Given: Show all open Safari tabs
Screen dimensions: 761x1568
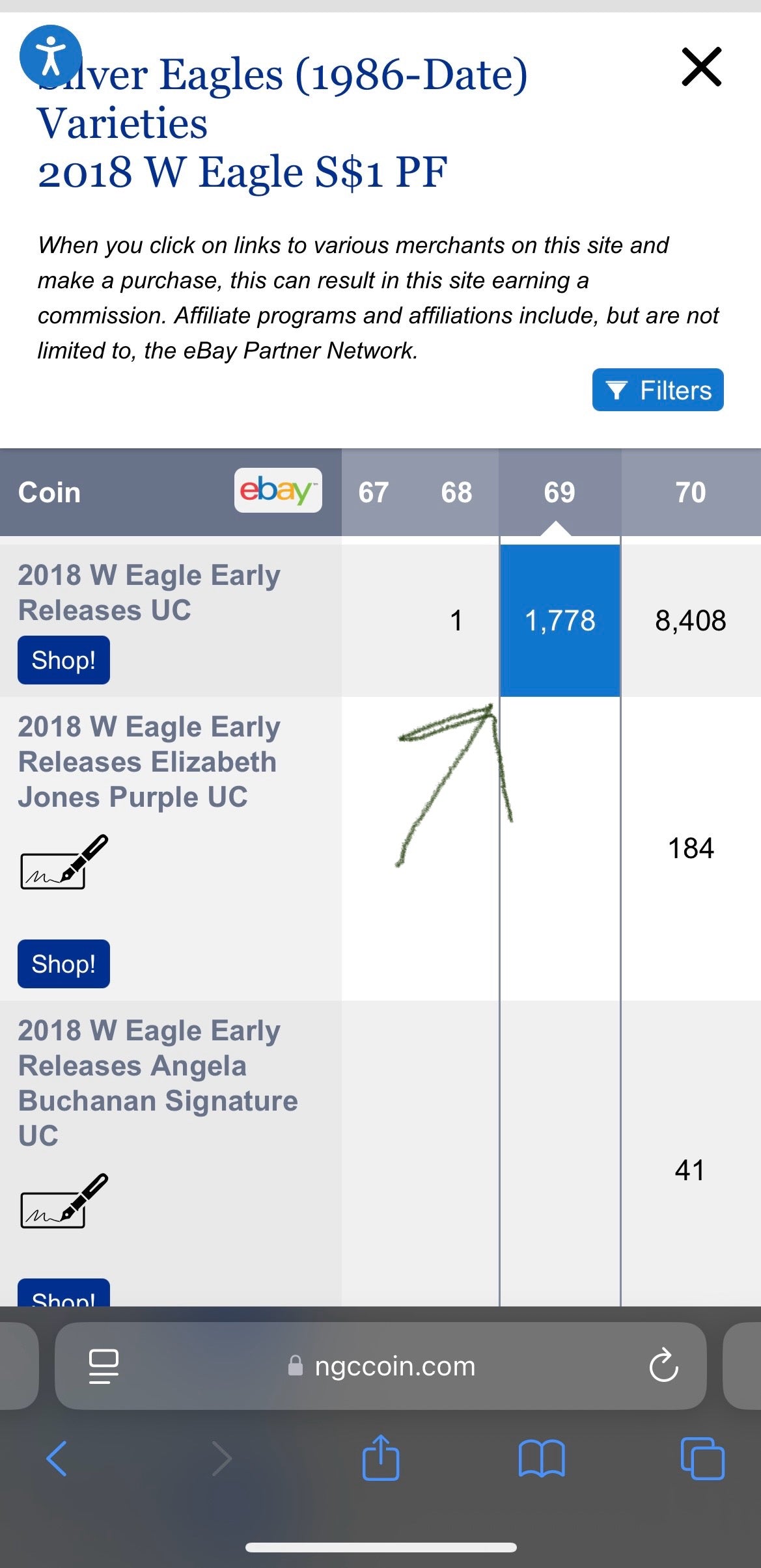Looking at the screenshot, I should (x=702, y=1459).
